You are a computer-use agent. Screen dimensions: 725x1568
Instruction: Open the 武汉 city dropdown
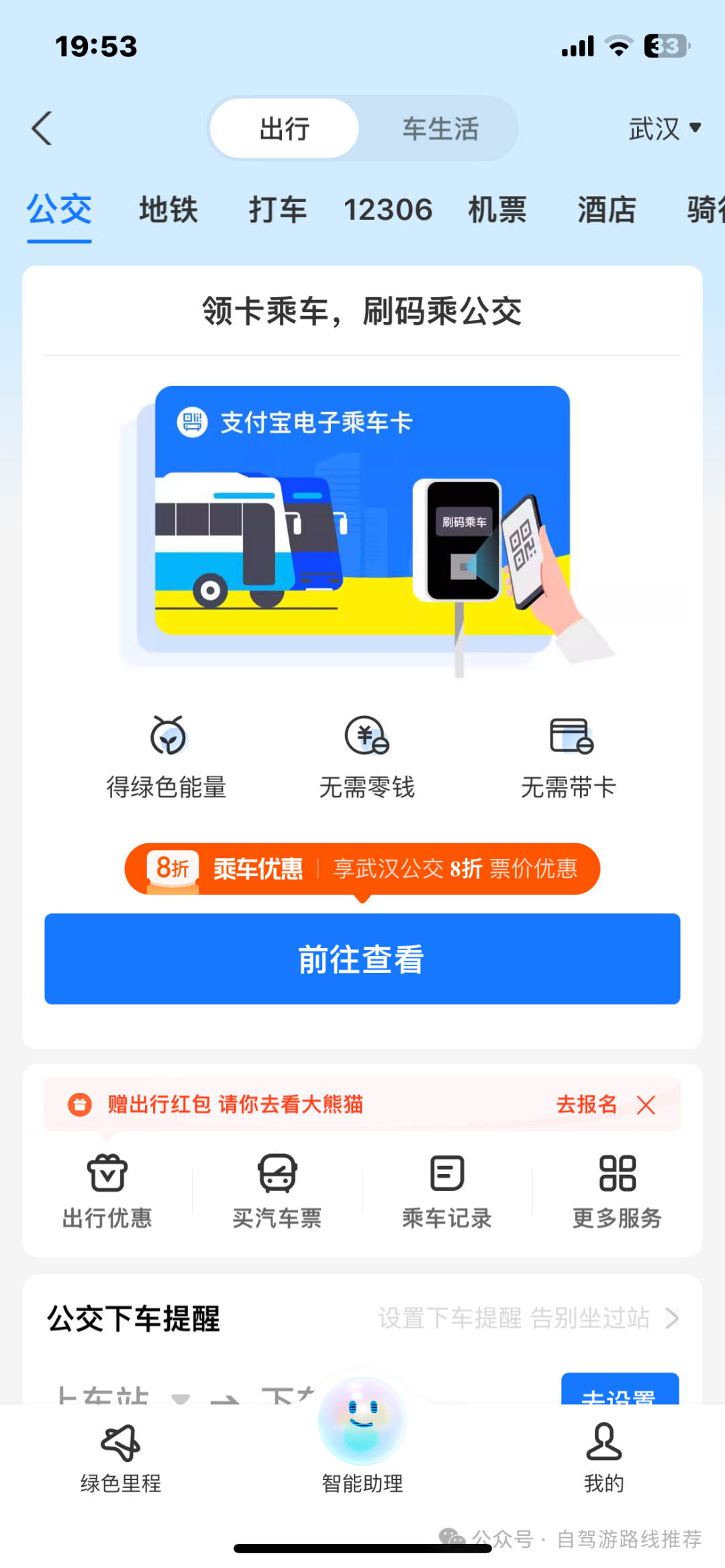[664, 128]
